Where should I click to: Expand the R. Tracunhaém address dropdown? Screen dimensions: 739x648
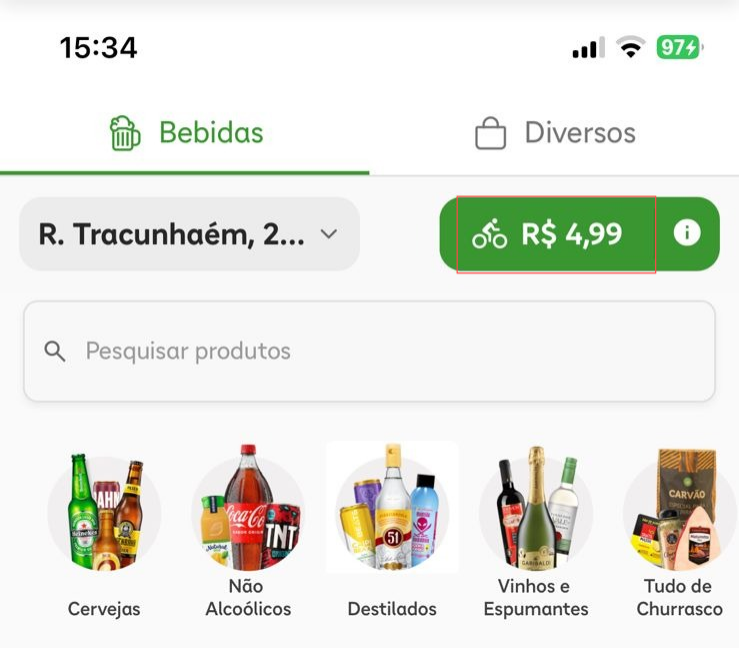189,234
